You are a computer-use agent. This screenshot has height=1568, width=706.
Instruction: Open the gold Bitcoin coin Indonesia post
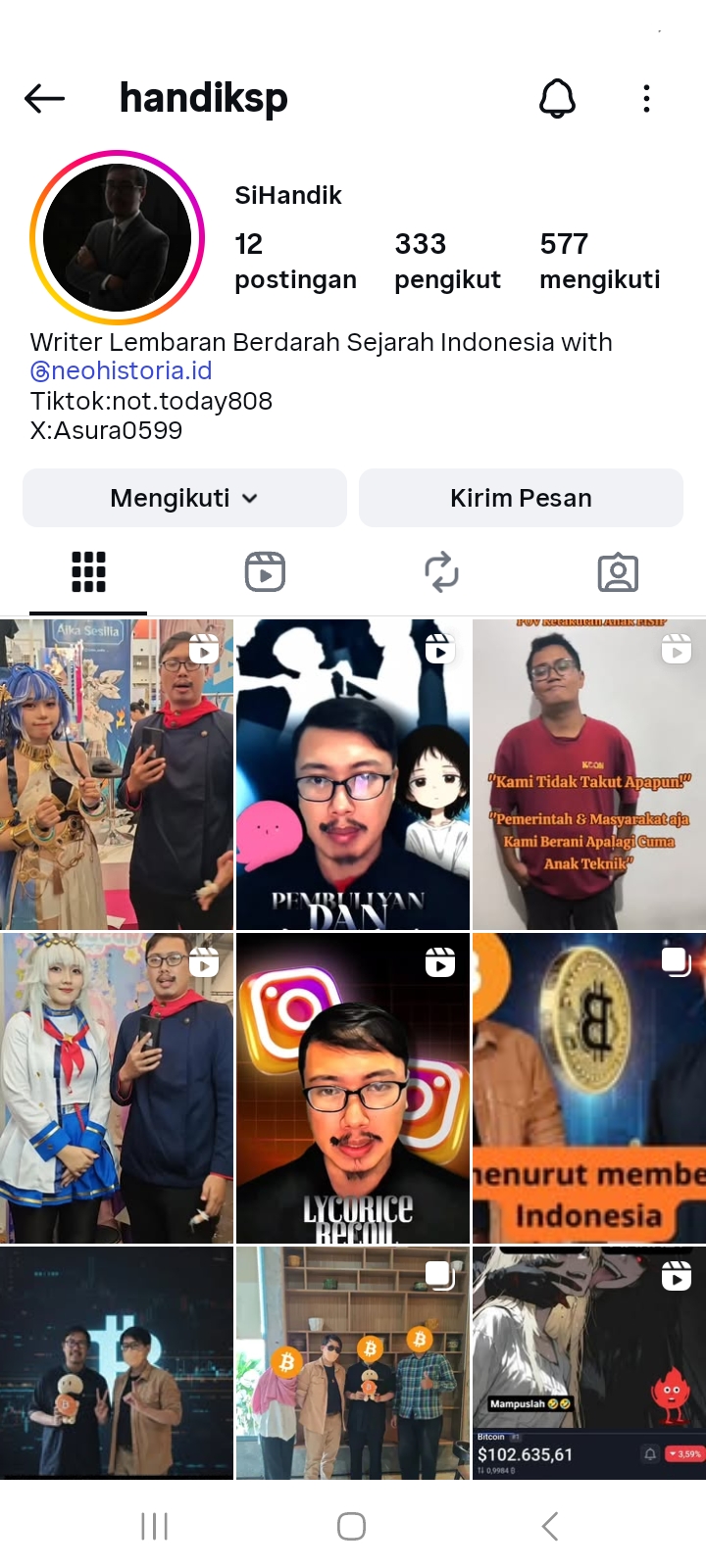point(588,1088)
